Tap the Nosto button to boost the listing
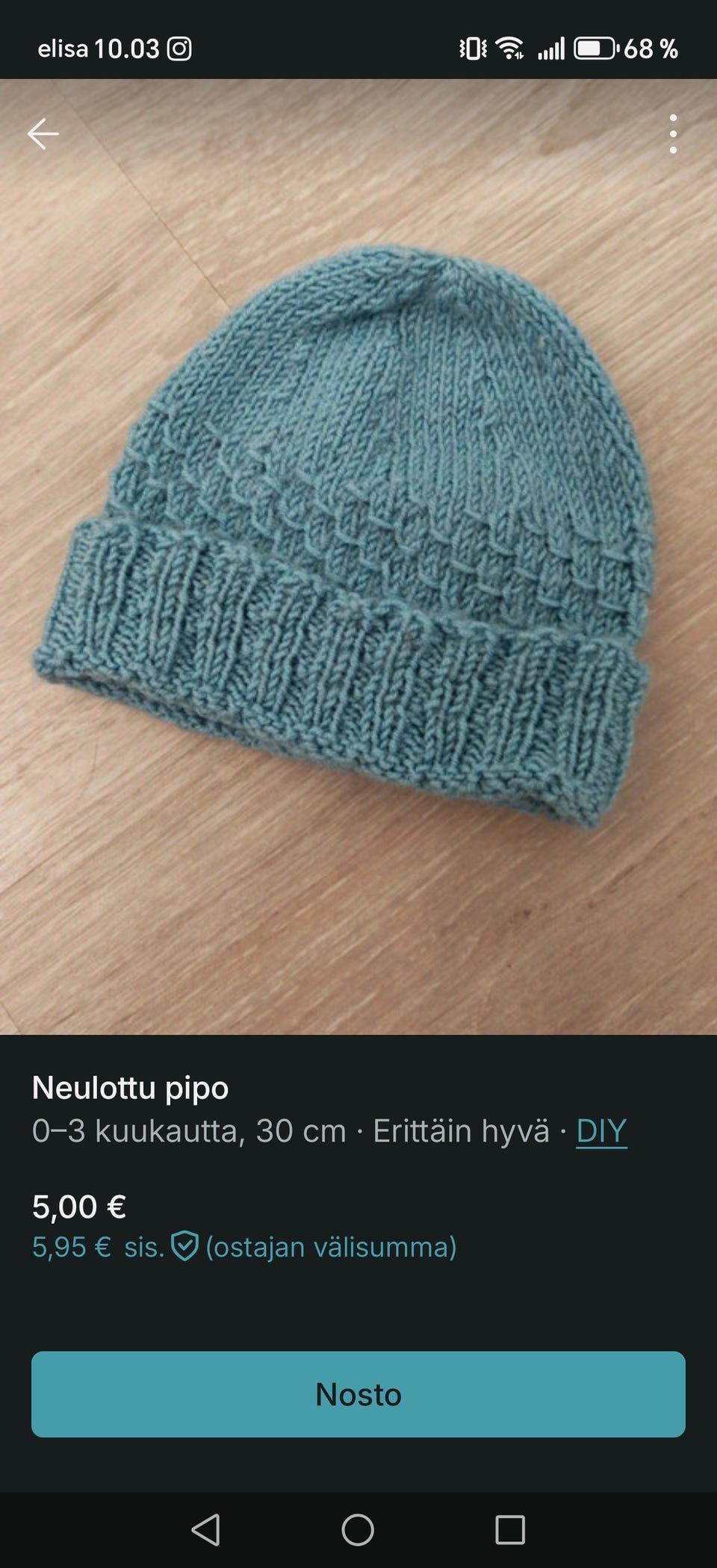This screenshot has height=1568, width=717. [x=358, y=1393]
